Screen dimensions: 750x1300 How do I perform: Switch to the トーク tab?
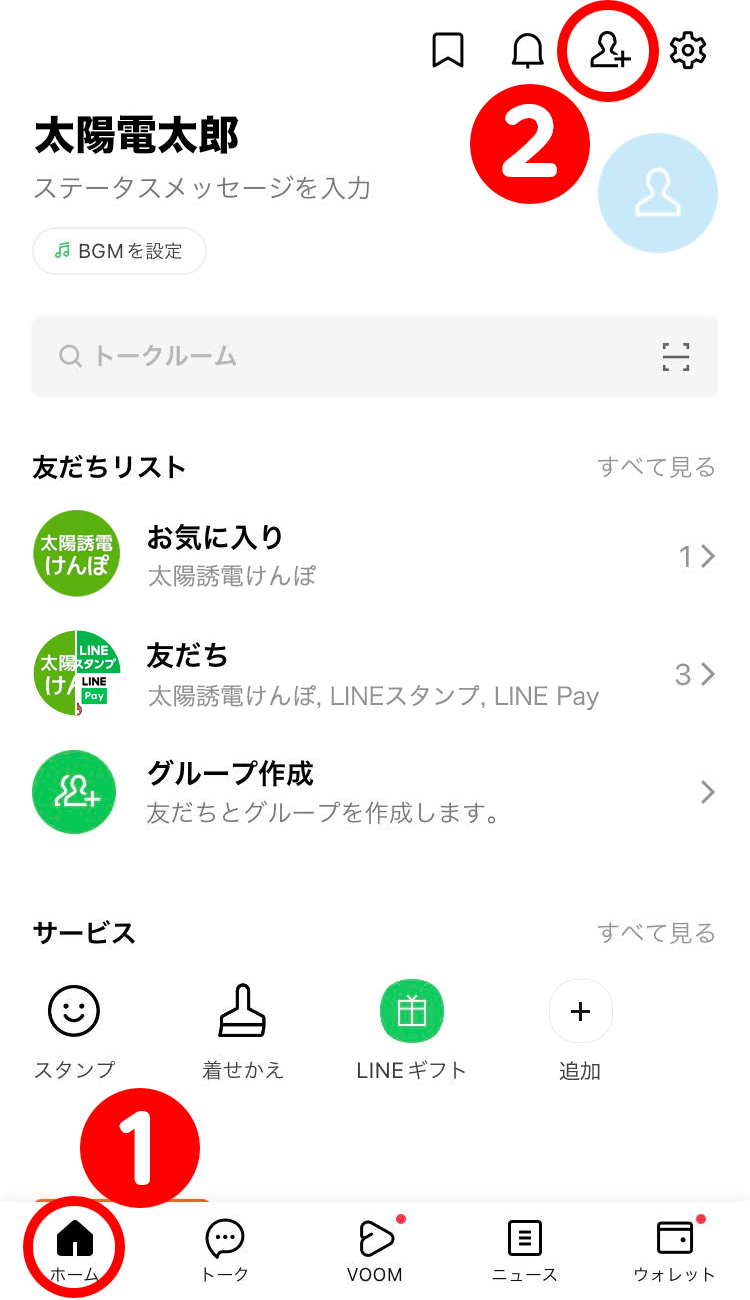[225, 1250]
